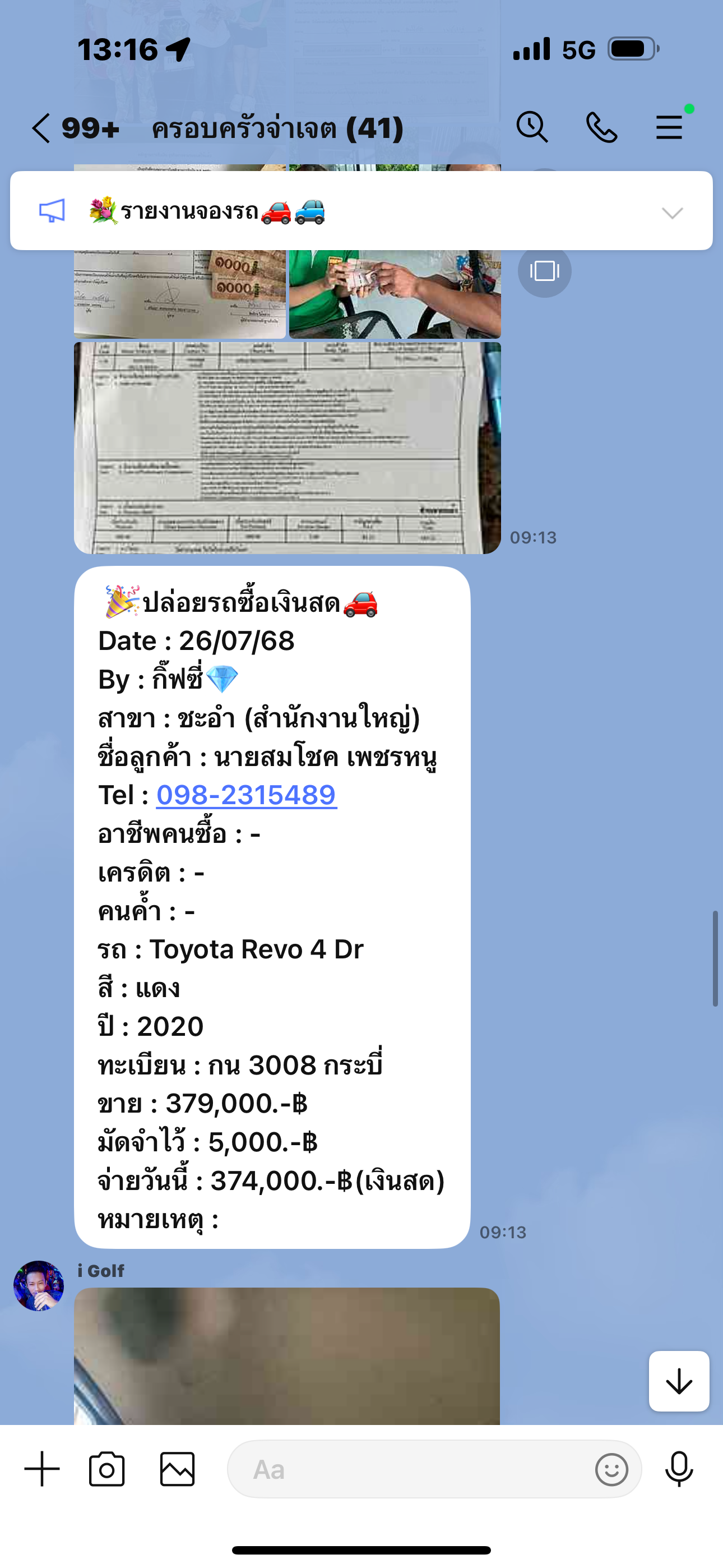Open the photo album viewer icon
This screenshot has height=1568, width=723.
point(544,271)
